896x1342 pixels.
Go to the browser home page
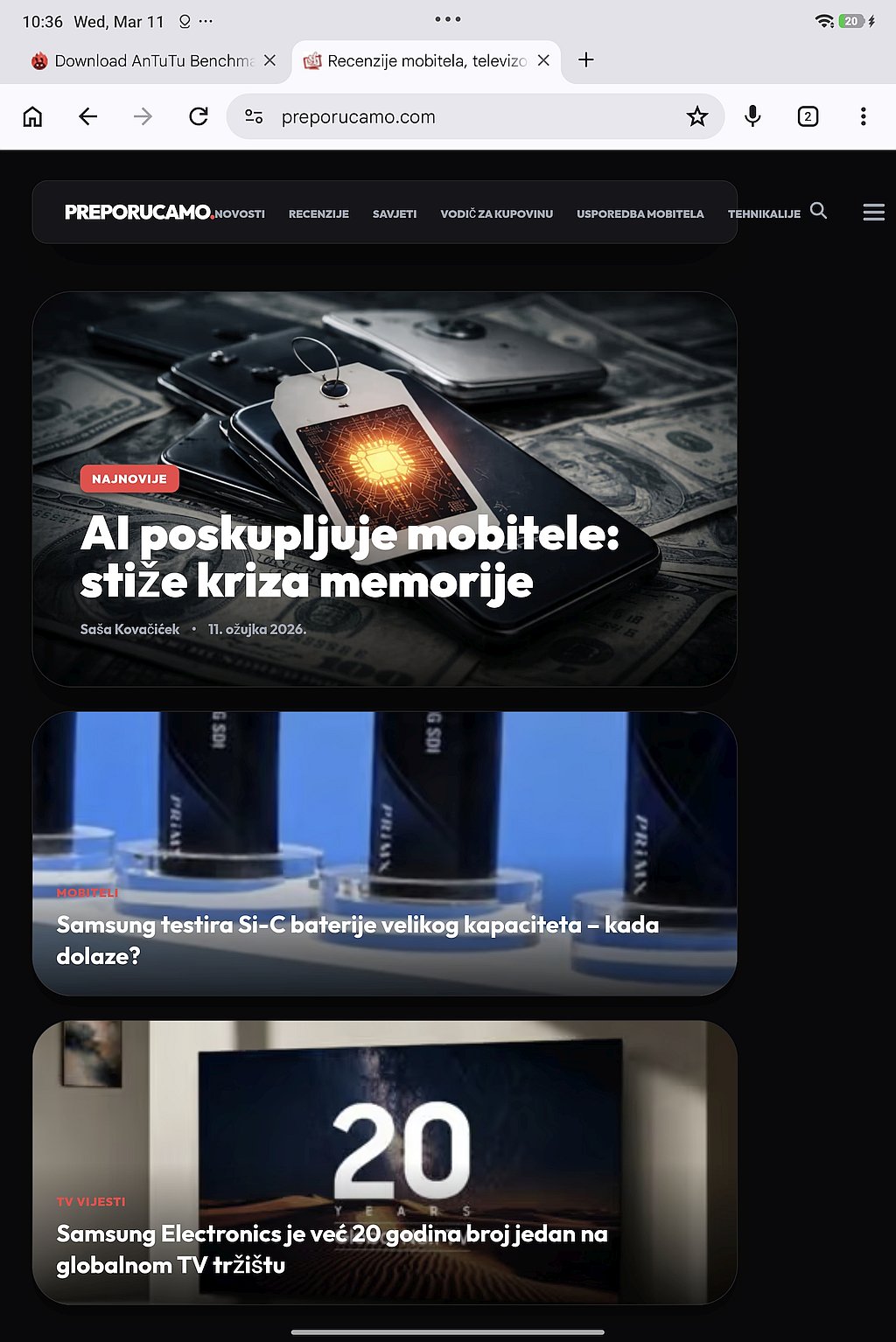click(x=32, y=116)
